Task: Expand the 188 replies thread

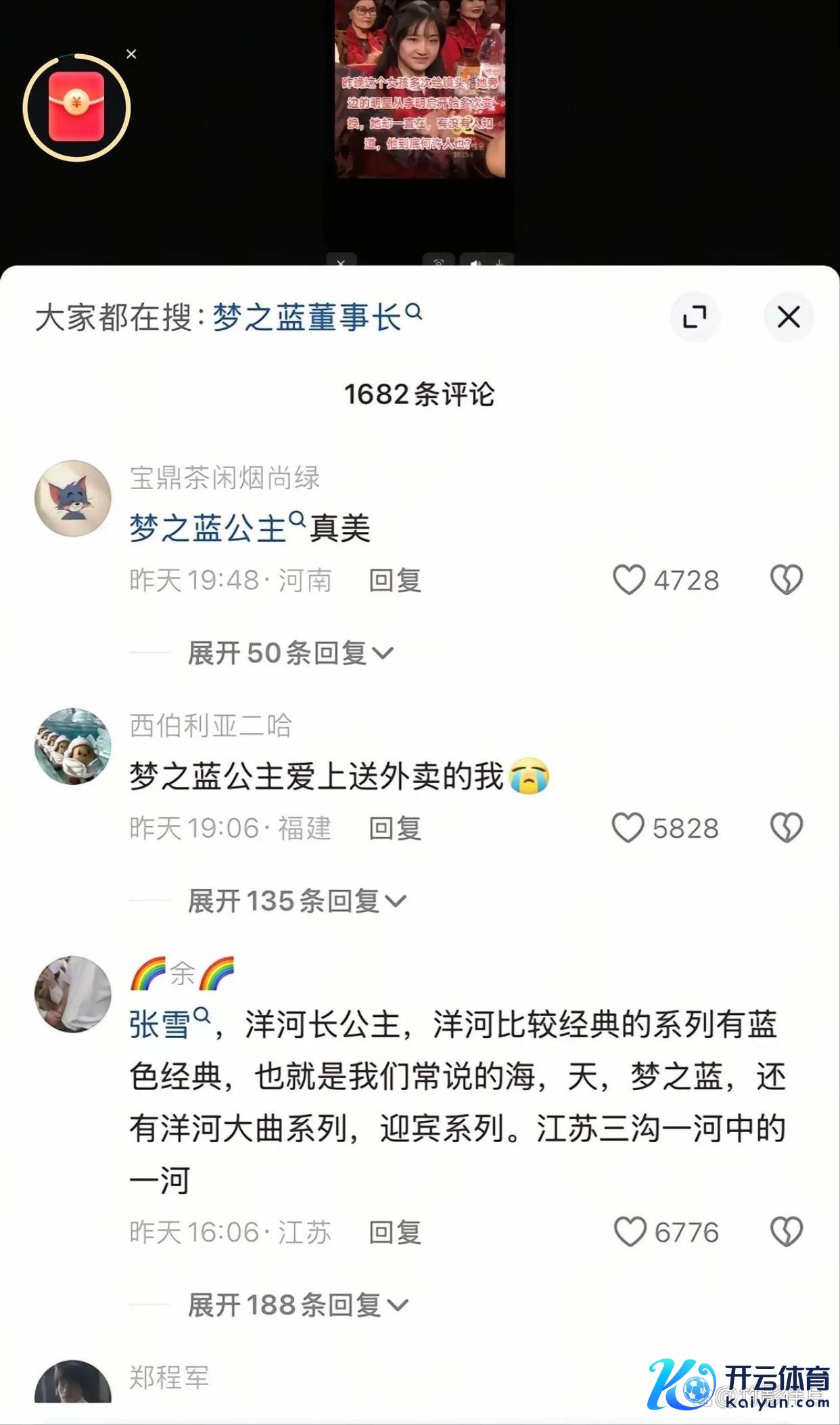Action: pos(298,1305)
